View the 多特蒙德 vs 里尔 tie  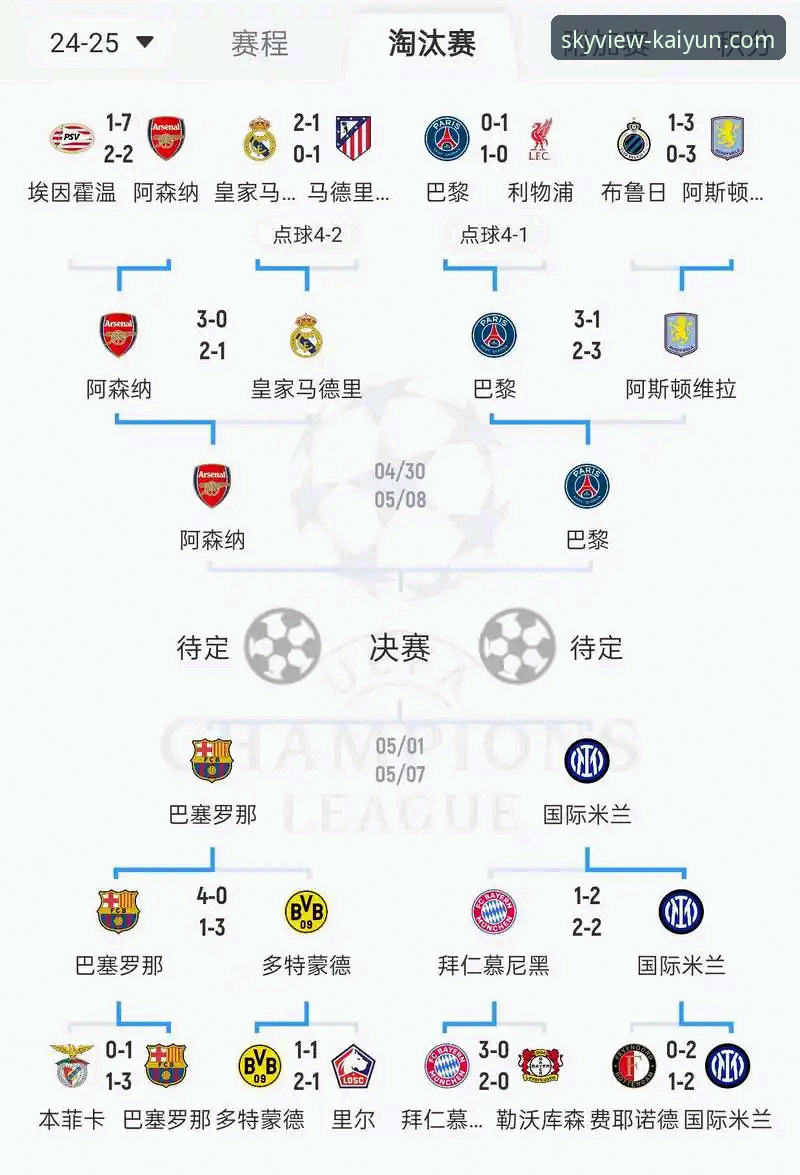pos(306,1066)
